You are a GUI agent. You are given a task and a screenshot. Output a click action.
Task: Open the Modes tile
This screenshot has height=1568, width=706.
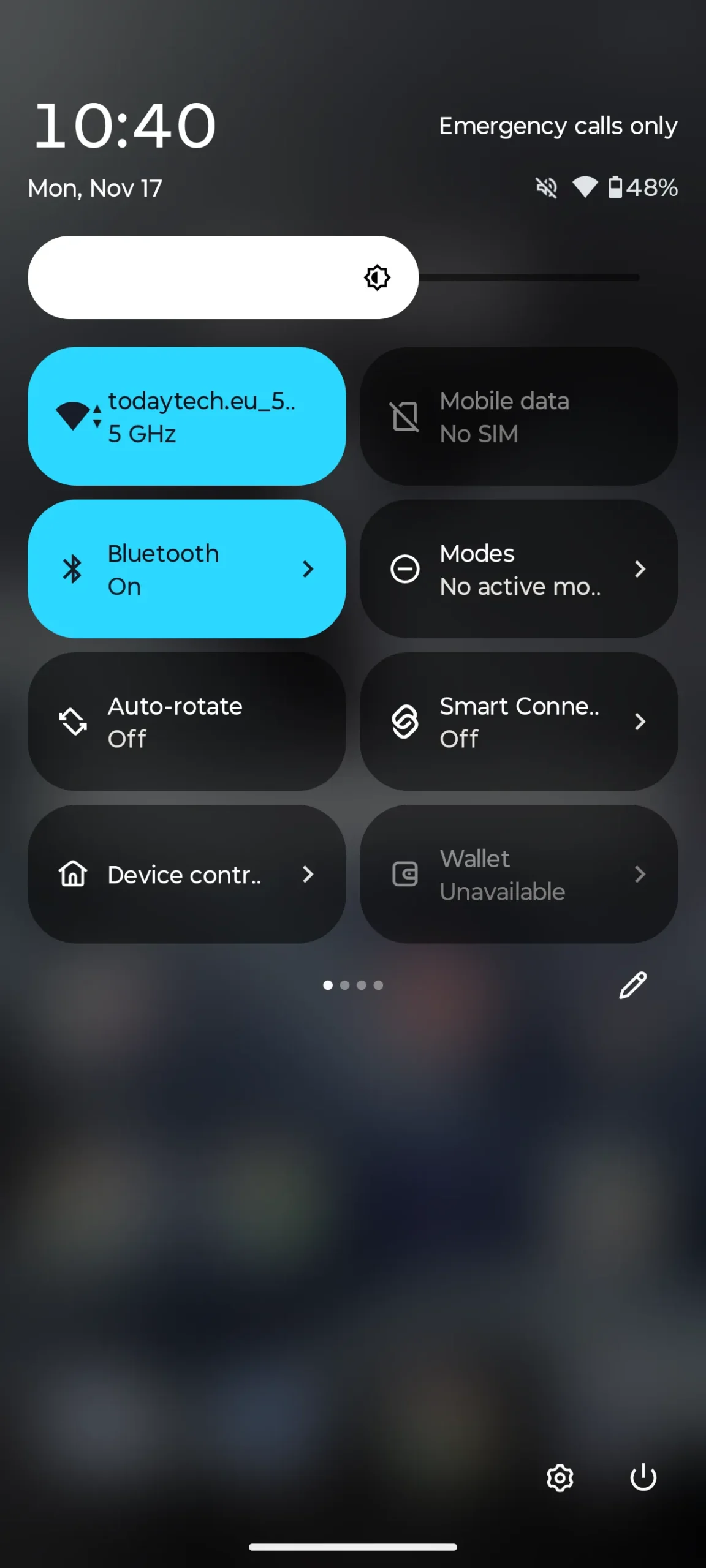pos(518,569)
